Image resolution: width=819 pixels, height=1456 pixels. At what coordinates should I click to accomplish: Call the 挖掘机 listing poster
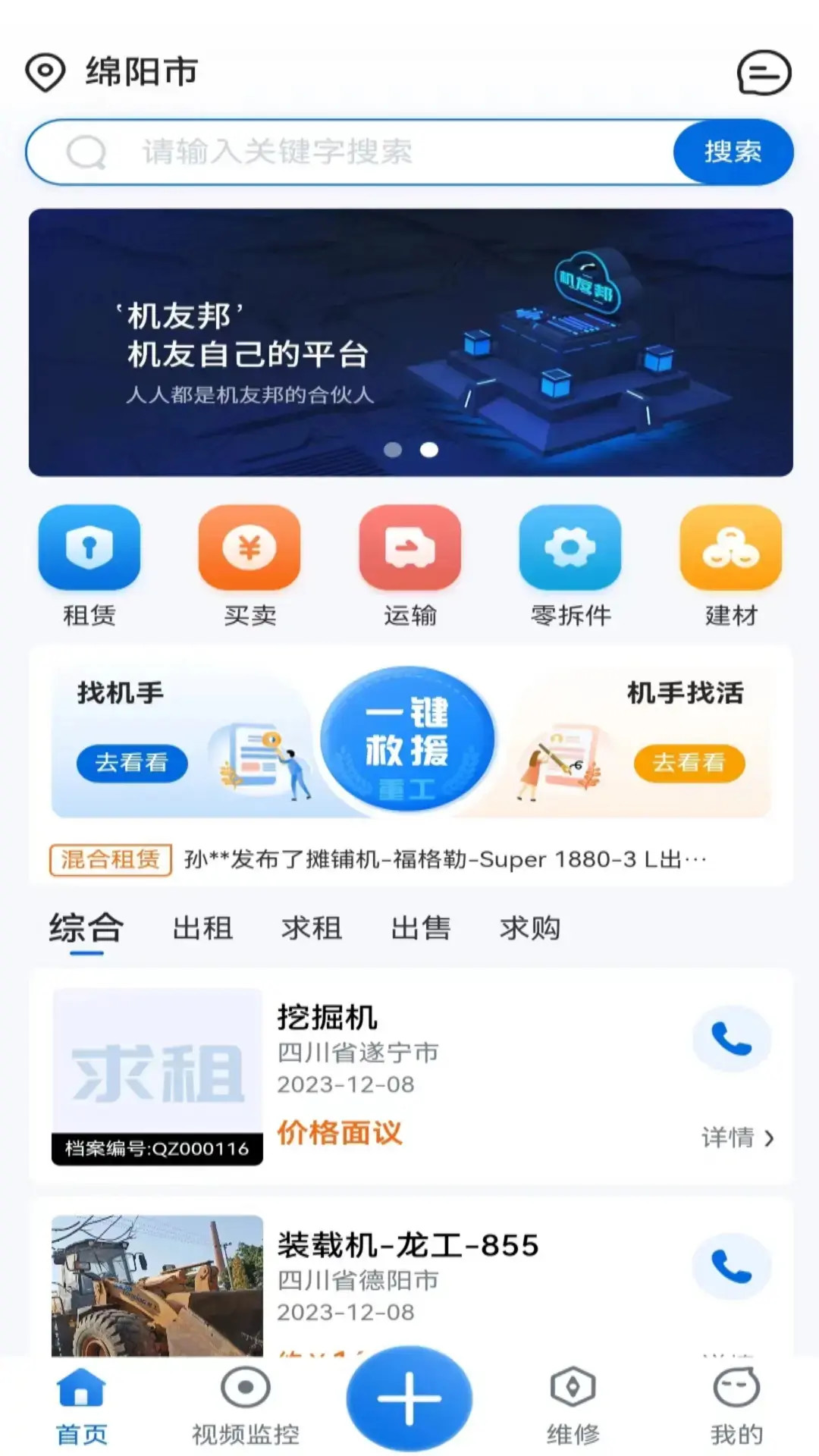click(x=731, y=1039)
